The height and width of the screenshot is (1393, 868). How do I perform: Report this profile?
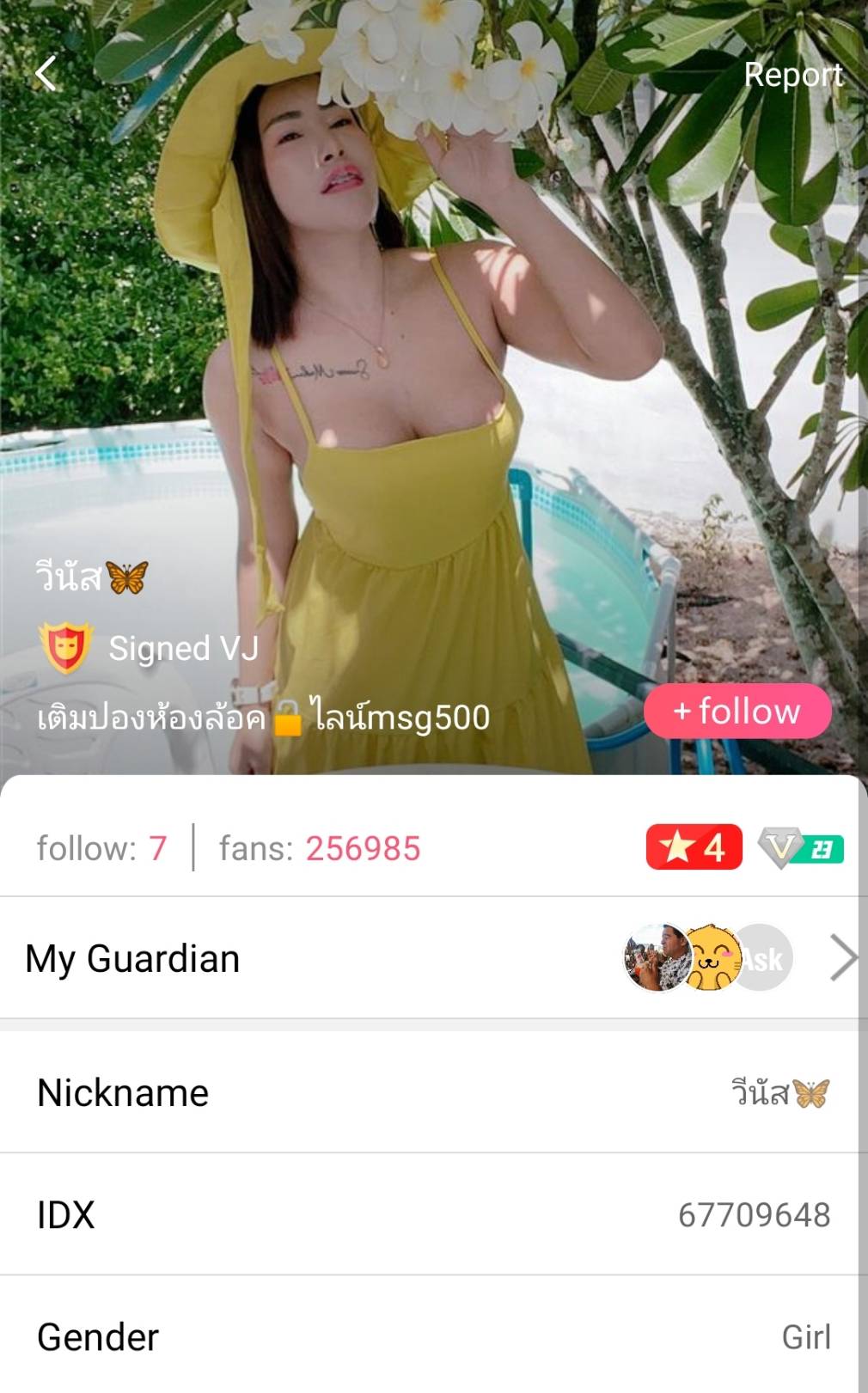(x=792, y=76)
